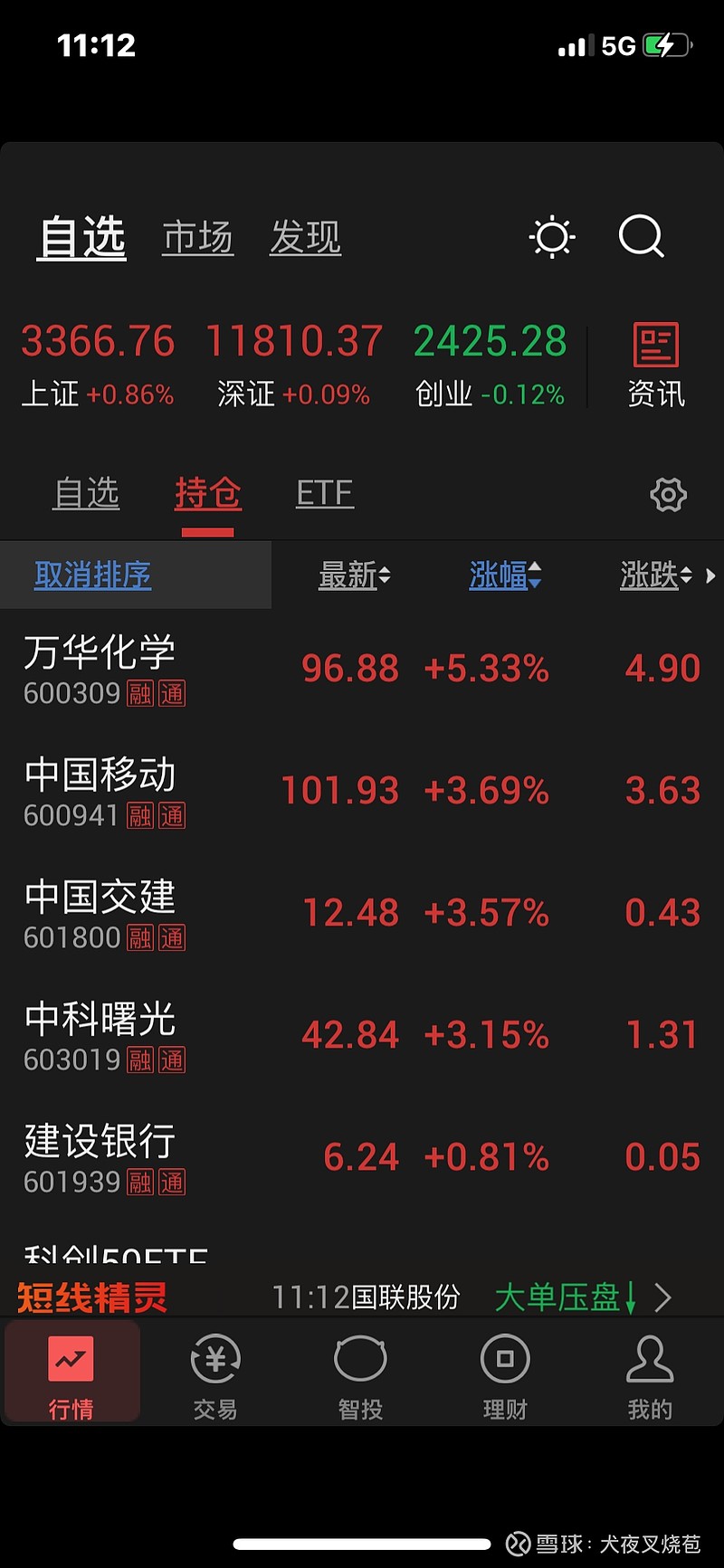The height and width of the screenshot is (1568, 724).
Task: Open 建设银行 stock row
Action: [362, 1158]
